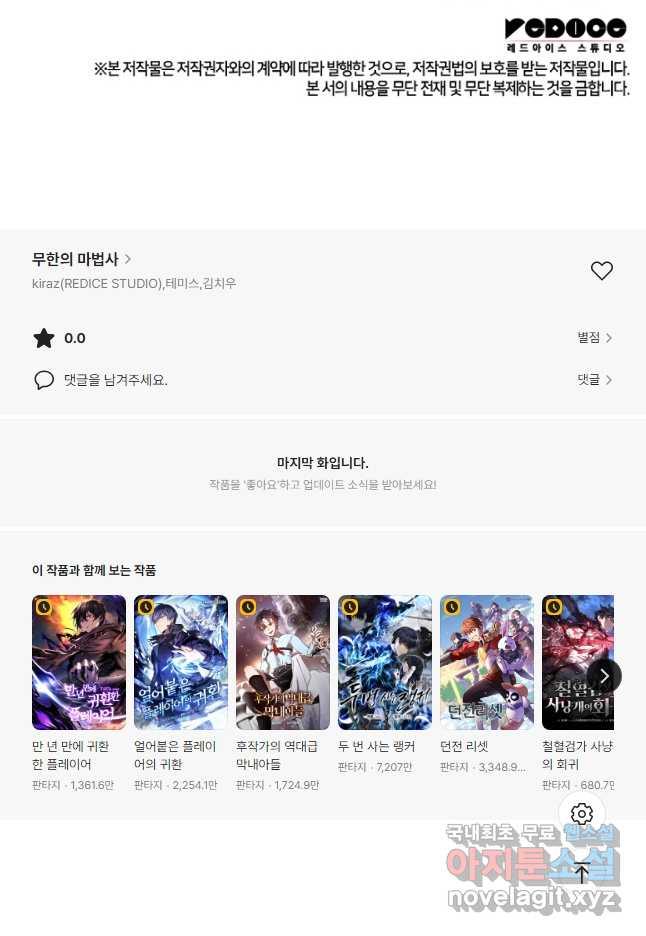Open the viewer settings gear
The width and height of the screenshot is (646, 936).
tap(582, 813)
